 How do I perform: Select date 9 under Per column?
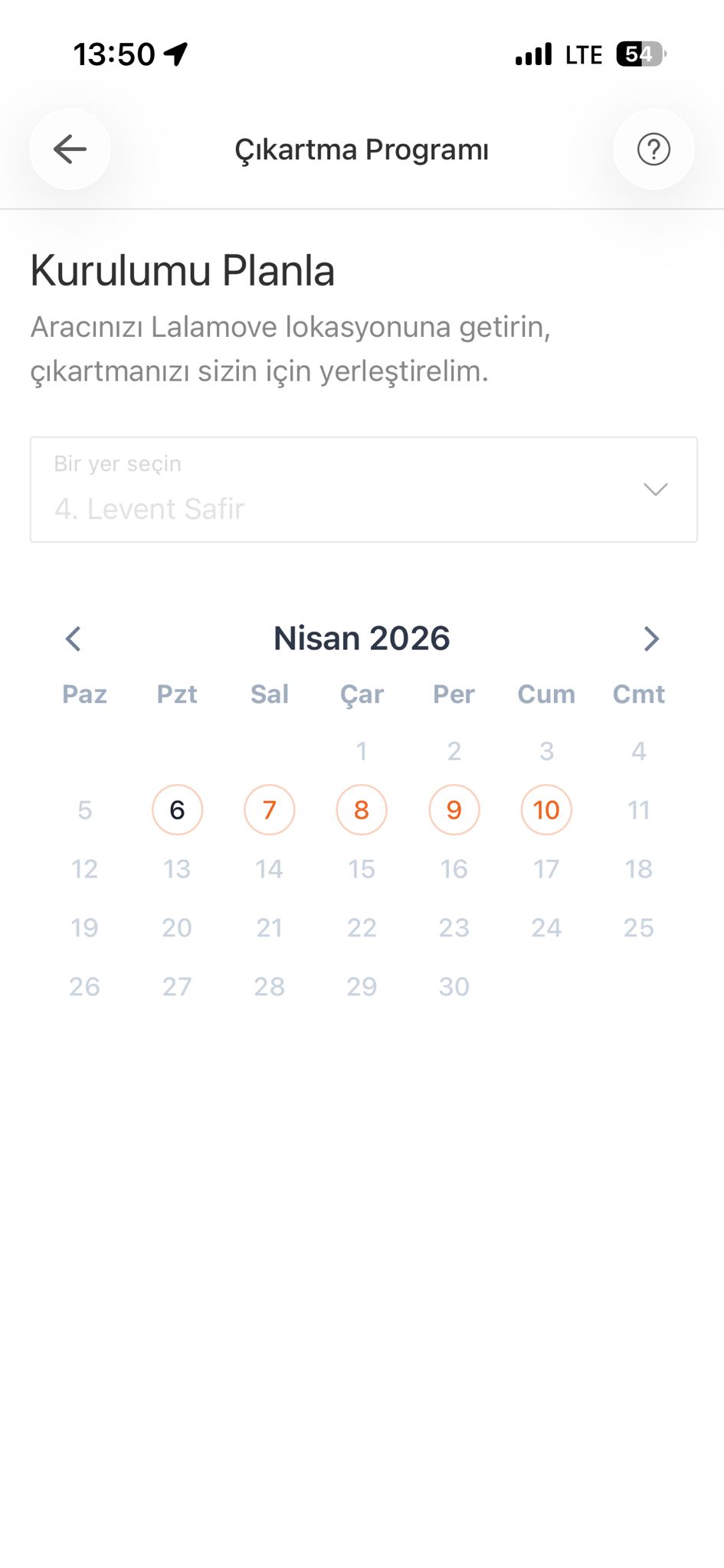click(x=454, y=810)
